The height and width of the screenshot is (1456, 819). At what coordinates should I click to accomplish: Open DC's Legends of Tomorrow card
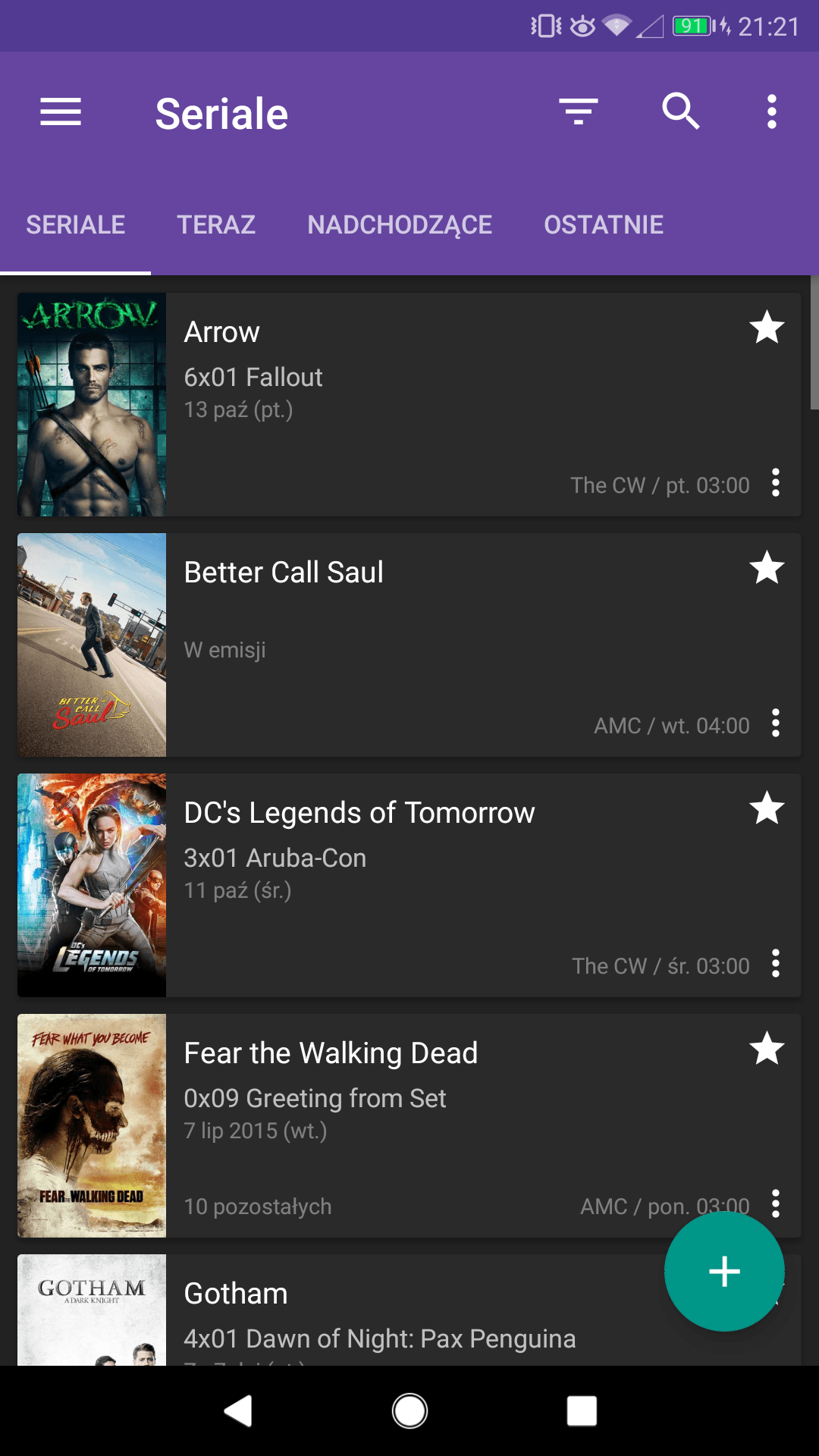(x=409, y=886)
